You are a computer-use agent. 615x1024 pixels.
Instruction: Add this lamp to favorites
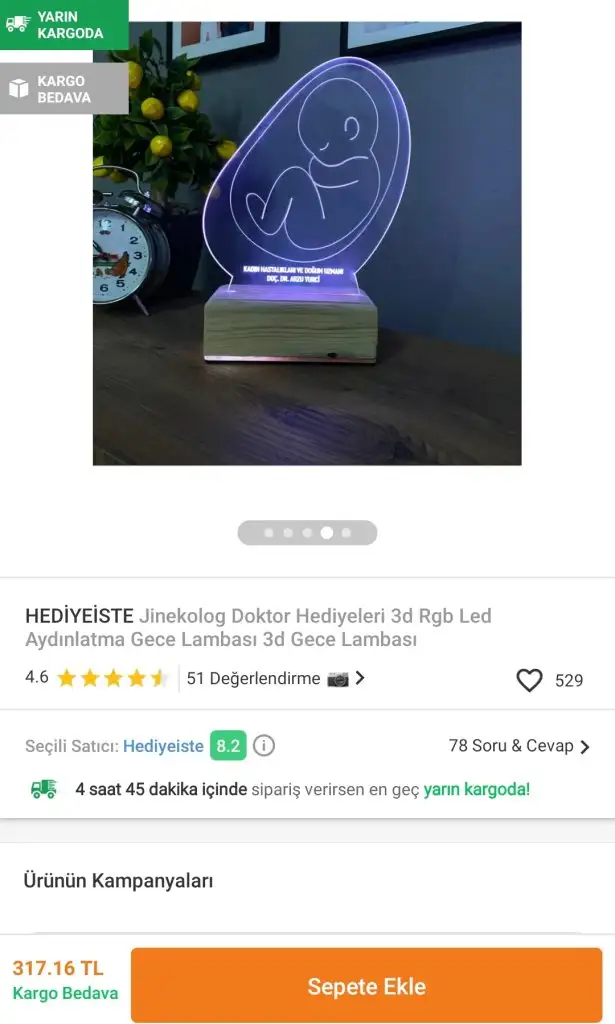tap(529, 680)
